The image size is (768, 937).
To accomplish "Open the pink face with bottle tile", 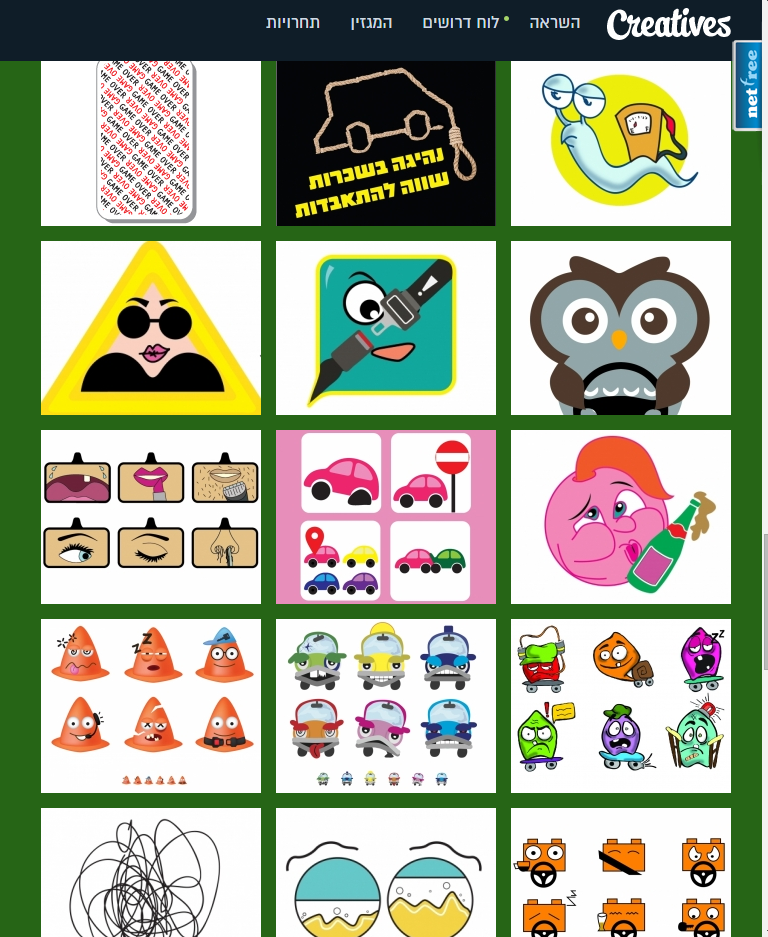I will click(620, 517).
